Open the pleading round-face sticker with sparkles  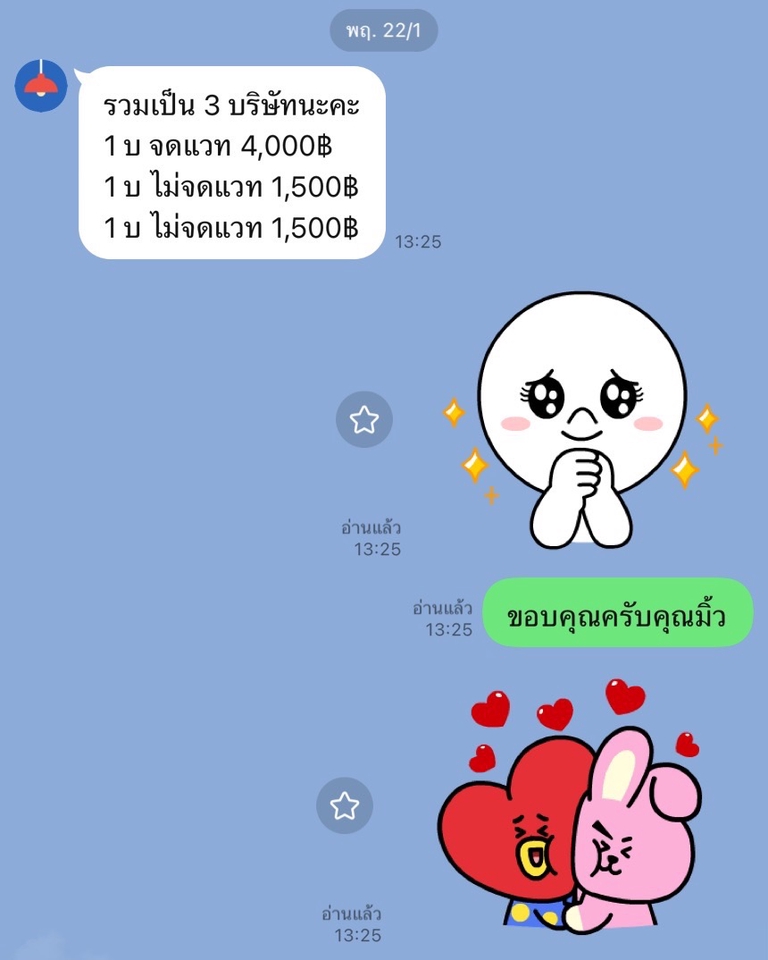(583, 420)
